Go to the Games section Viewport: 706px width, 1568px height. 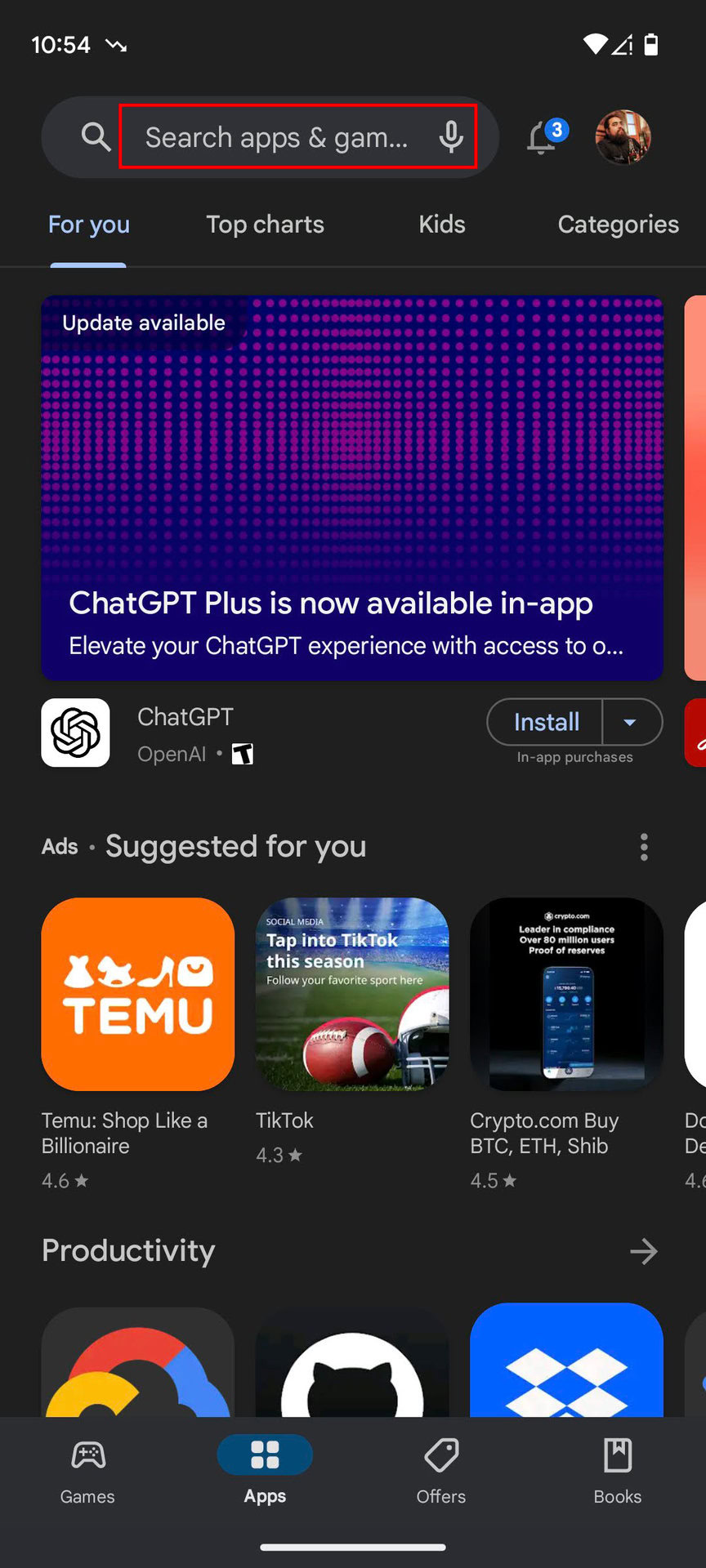(x=87, y=1472)
